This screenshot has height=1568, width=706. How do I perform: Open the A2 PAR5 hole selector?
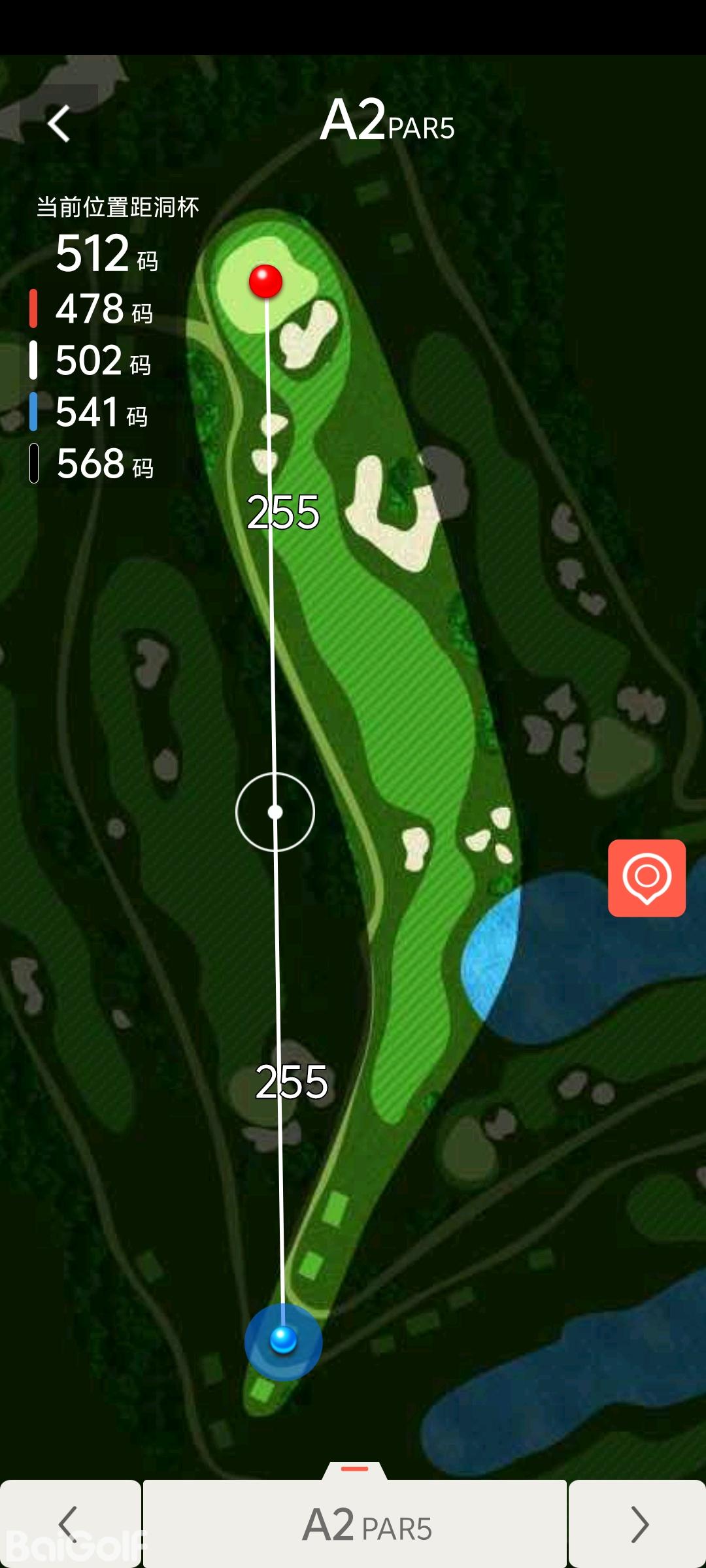pyautogui.click(x=355, y=1524)
